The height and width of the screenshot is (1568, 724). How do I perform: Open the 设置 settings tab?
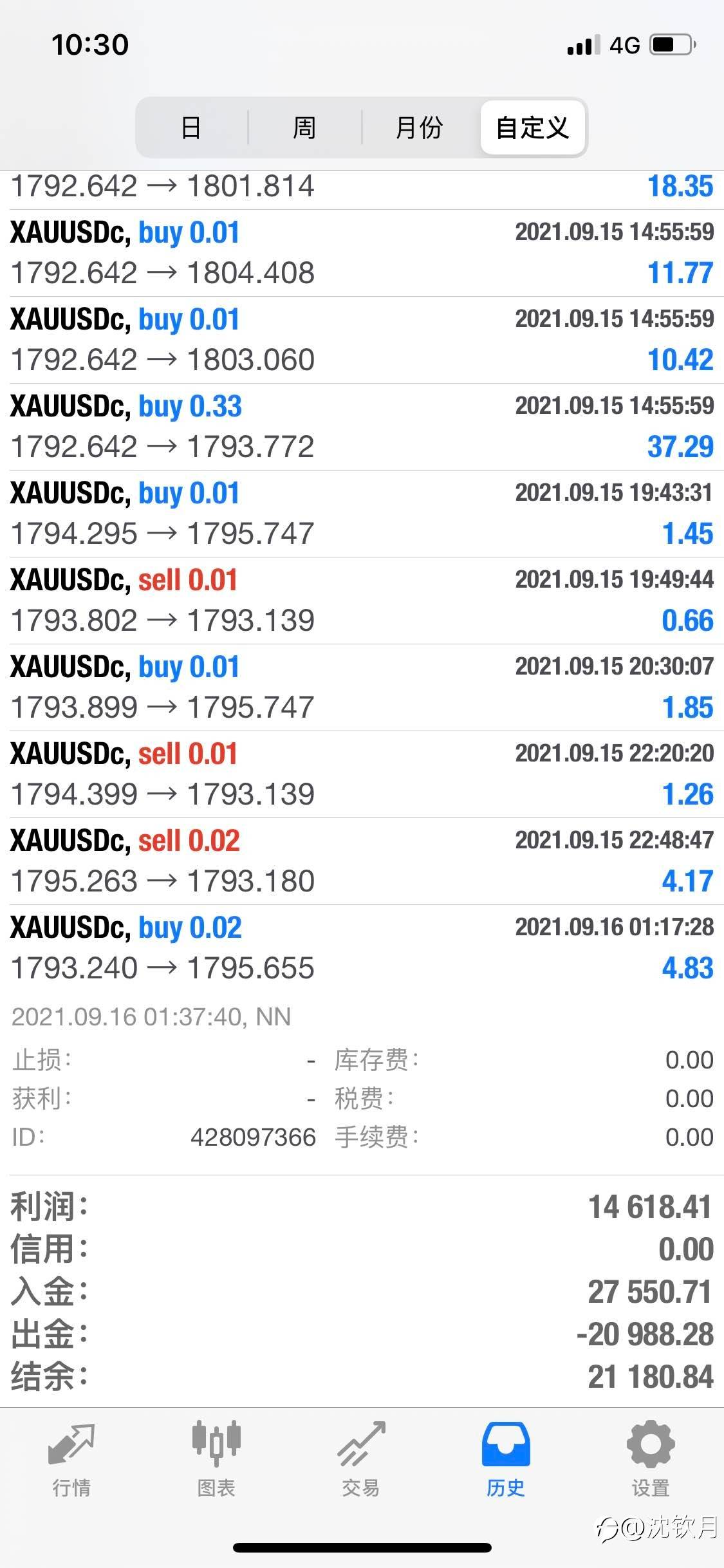651,1460
